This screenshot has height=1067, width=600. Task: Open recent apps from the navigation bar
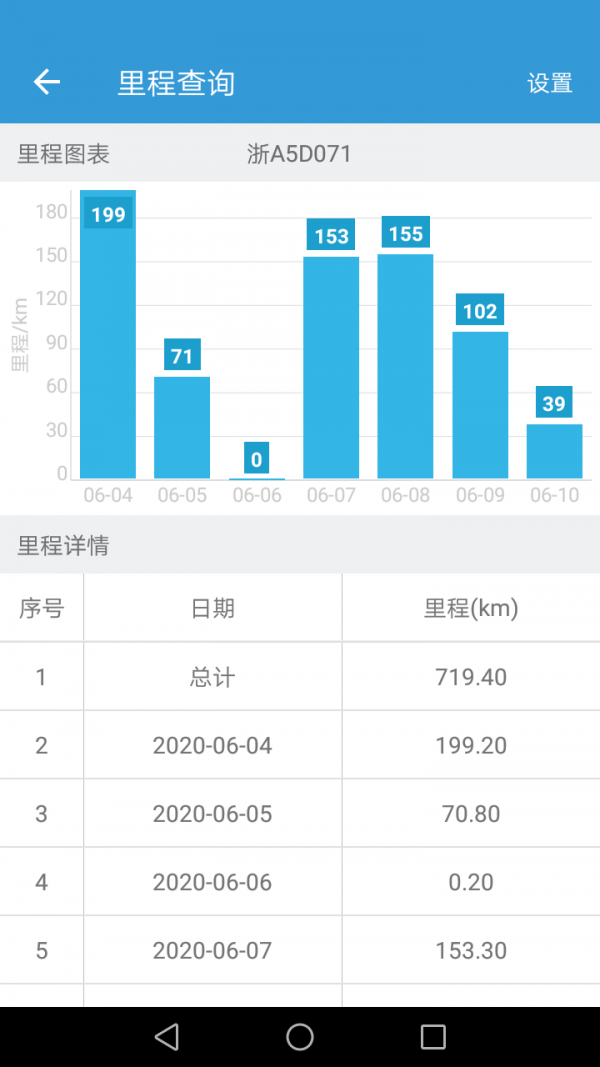433,1037
